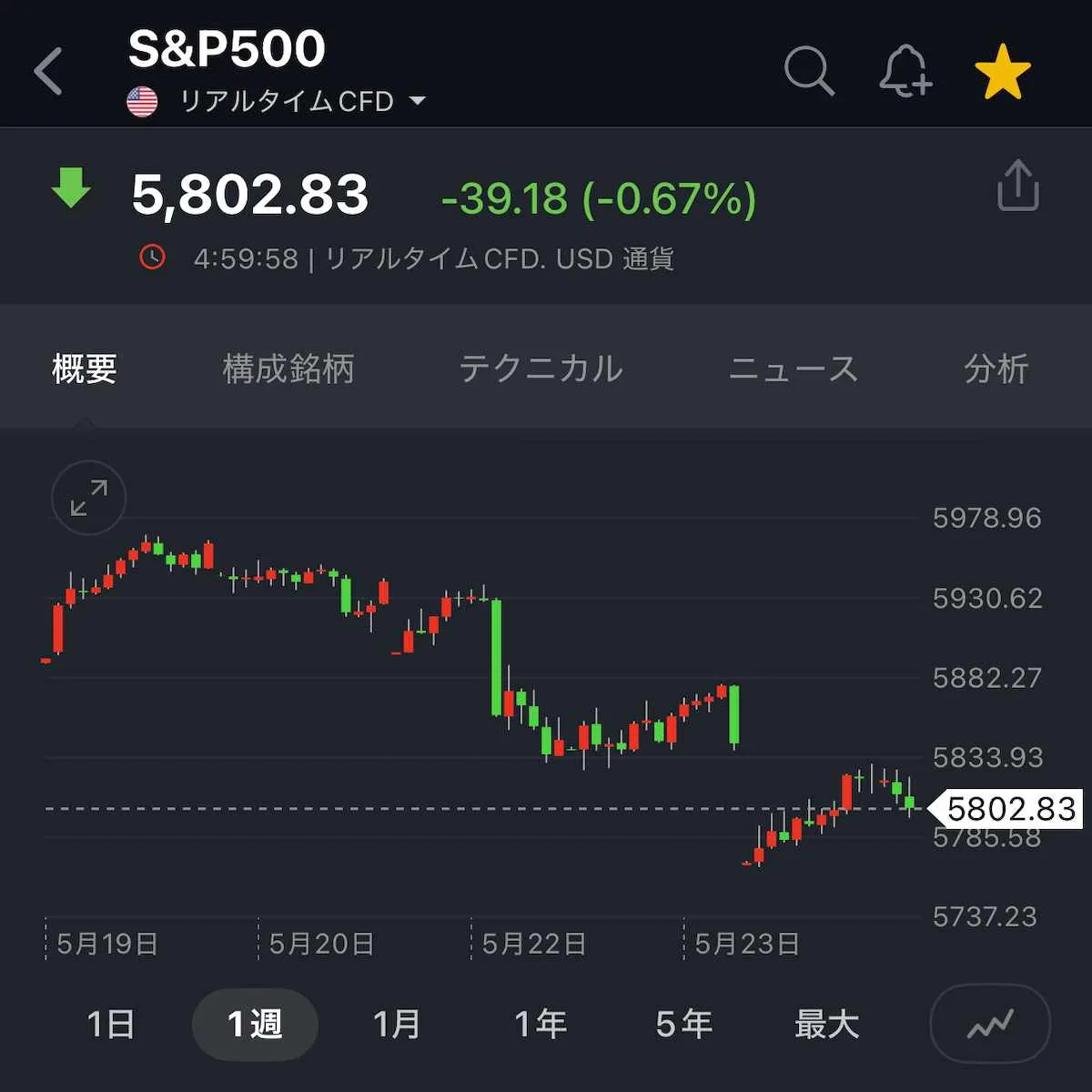Share the S&P500 quote
The width and height of the screenshot is (1092, 1092).
(1017, 187)
